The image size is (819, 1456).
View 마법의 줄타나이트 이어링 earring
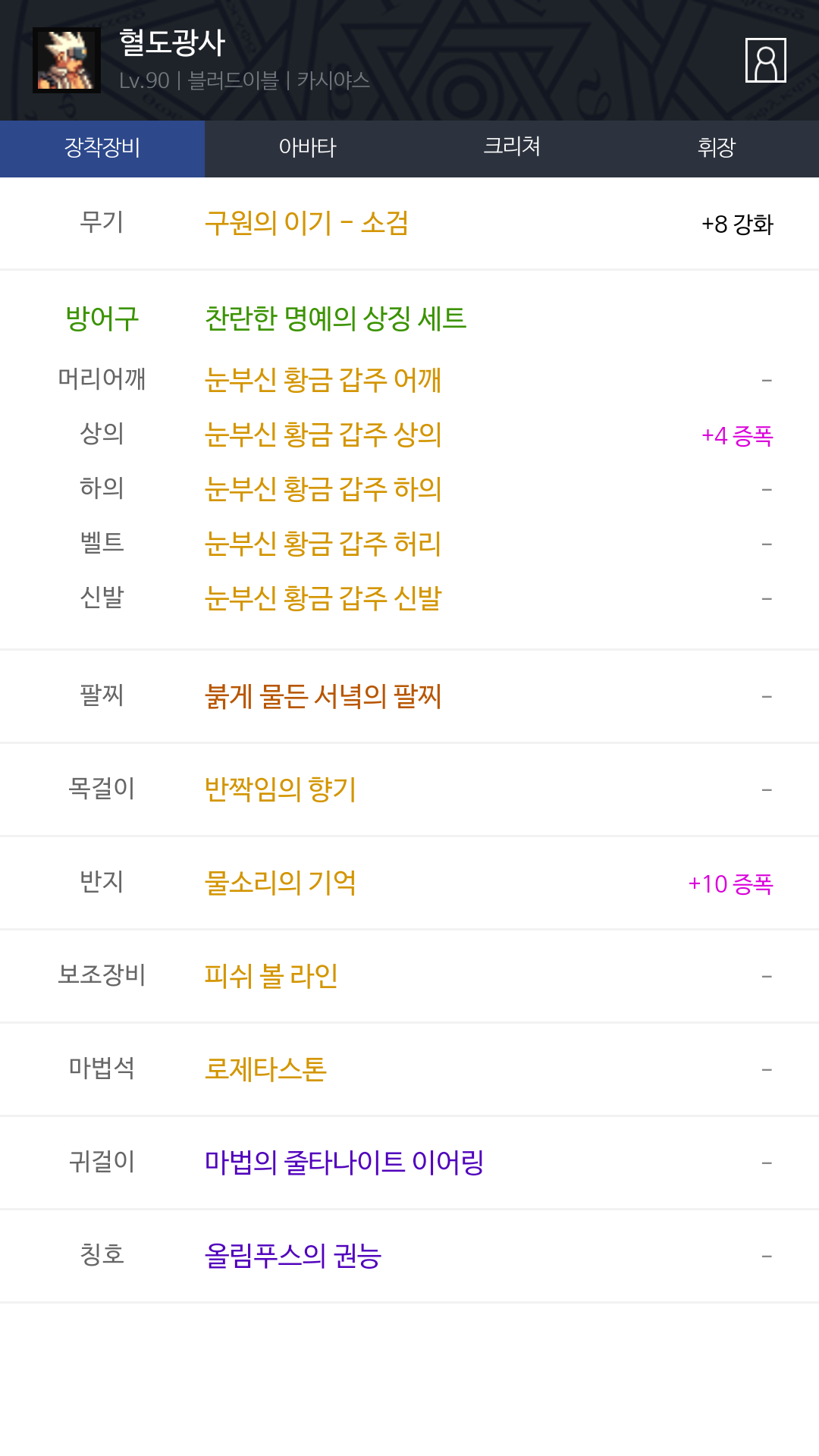click(344, 1163)
